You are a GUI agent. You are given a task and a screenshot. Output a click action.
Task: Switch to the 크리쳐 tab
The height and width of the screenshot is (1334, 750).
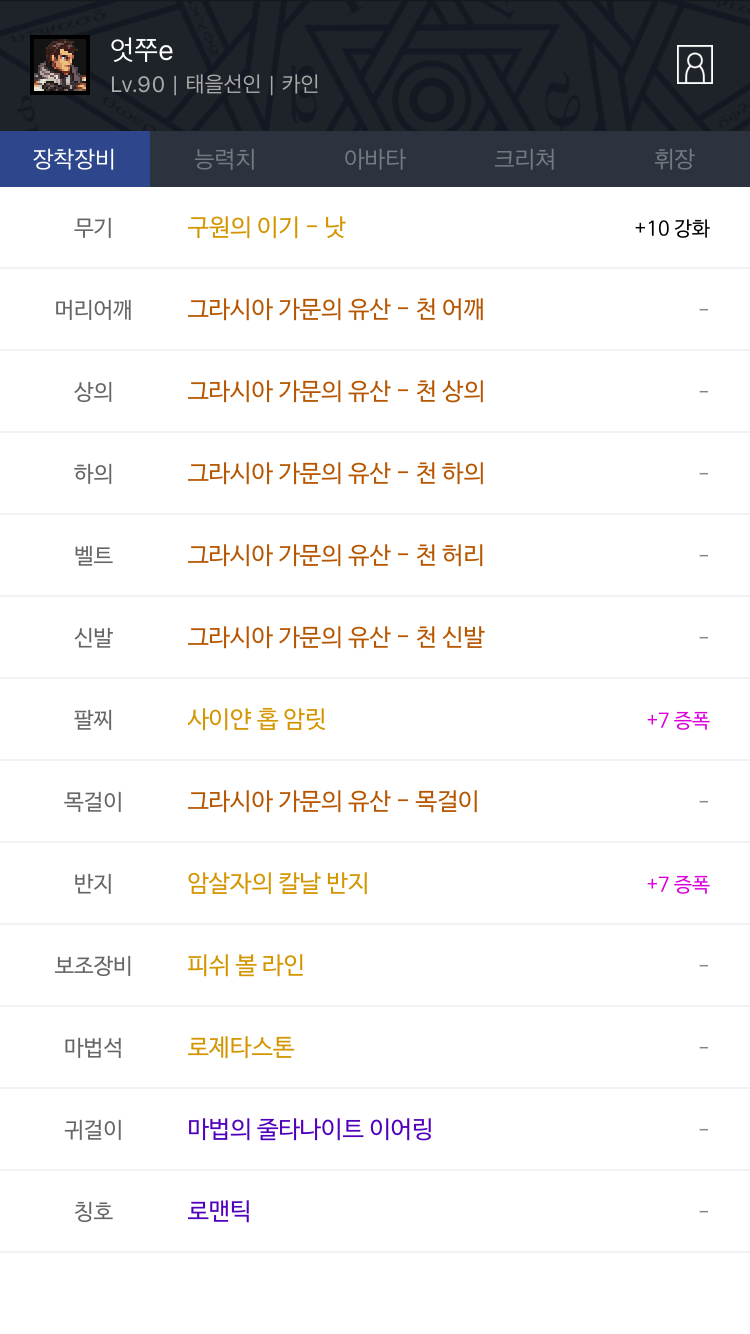click(525, 159)
